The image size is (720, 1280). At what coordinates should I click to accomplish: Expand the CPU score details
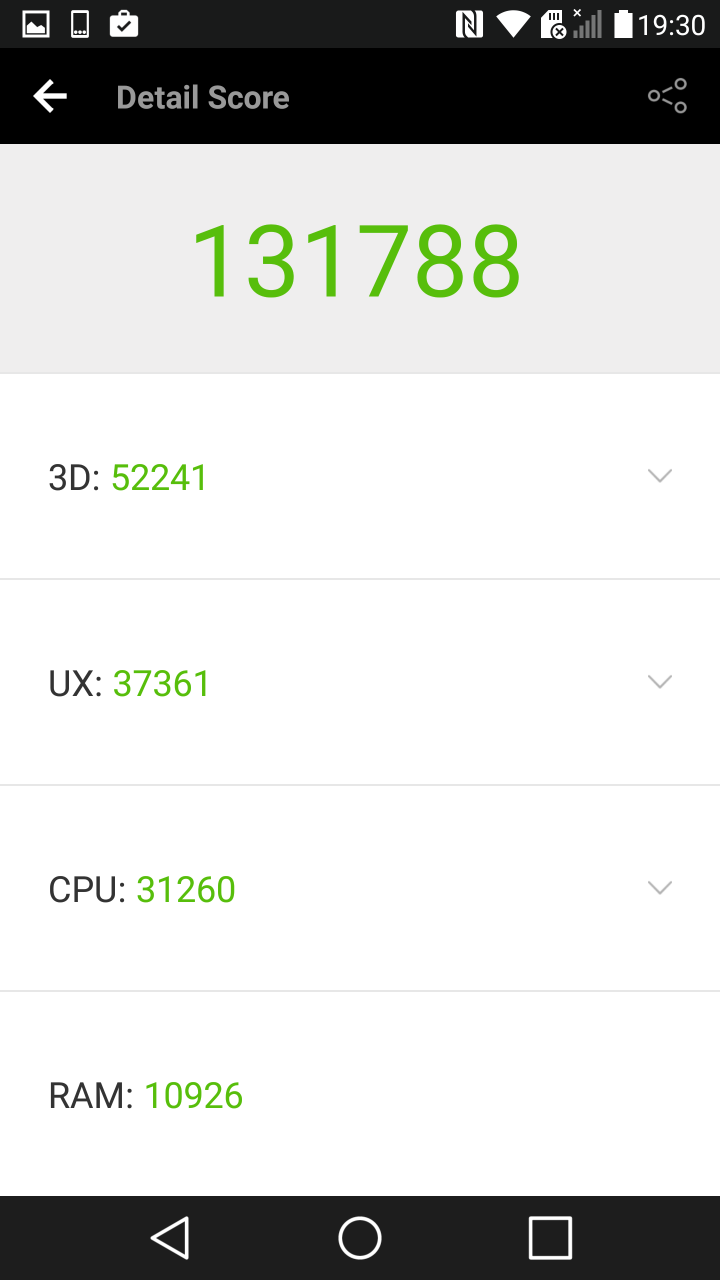pyautogui.click(x=659, y=888)
